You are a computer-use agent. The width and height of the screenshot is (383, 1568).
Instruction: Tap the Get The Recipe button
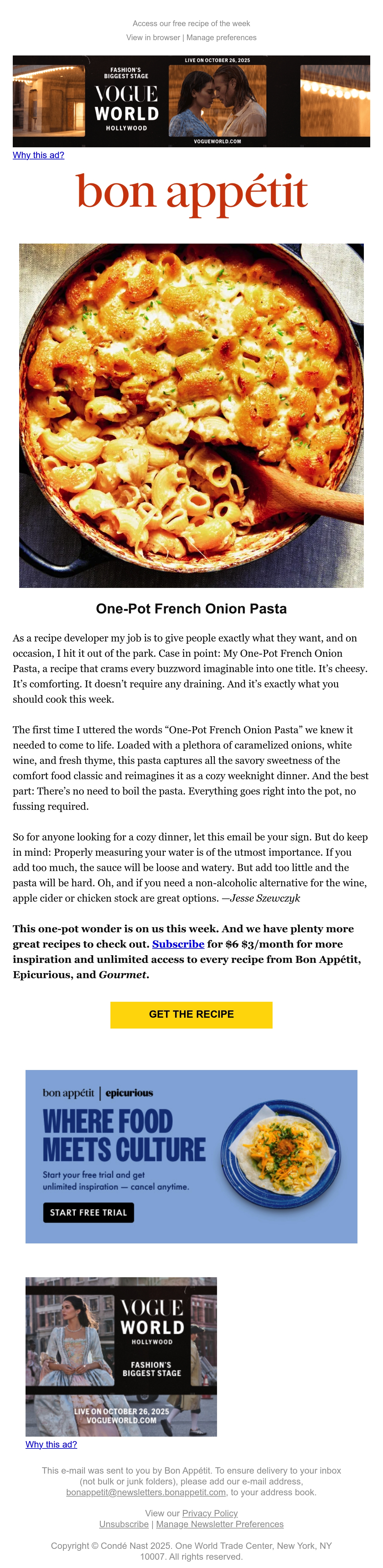[x=191, y=1015]
